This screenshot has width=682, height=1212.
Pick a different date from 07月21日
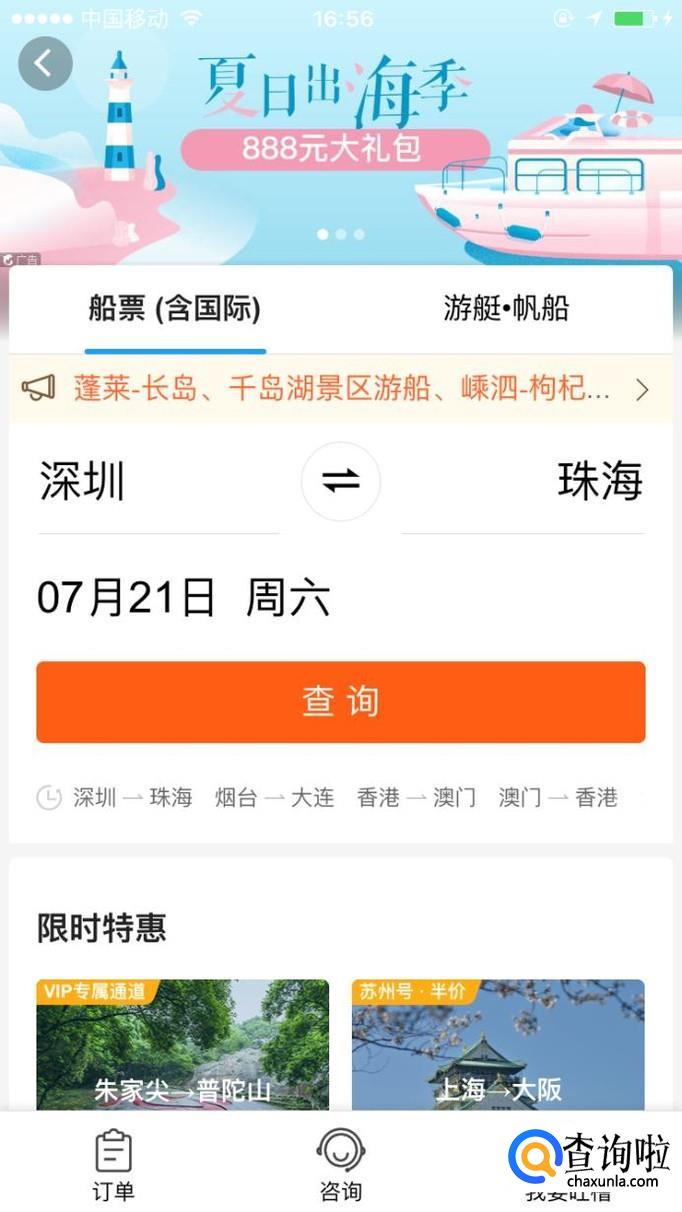[183, 598]
